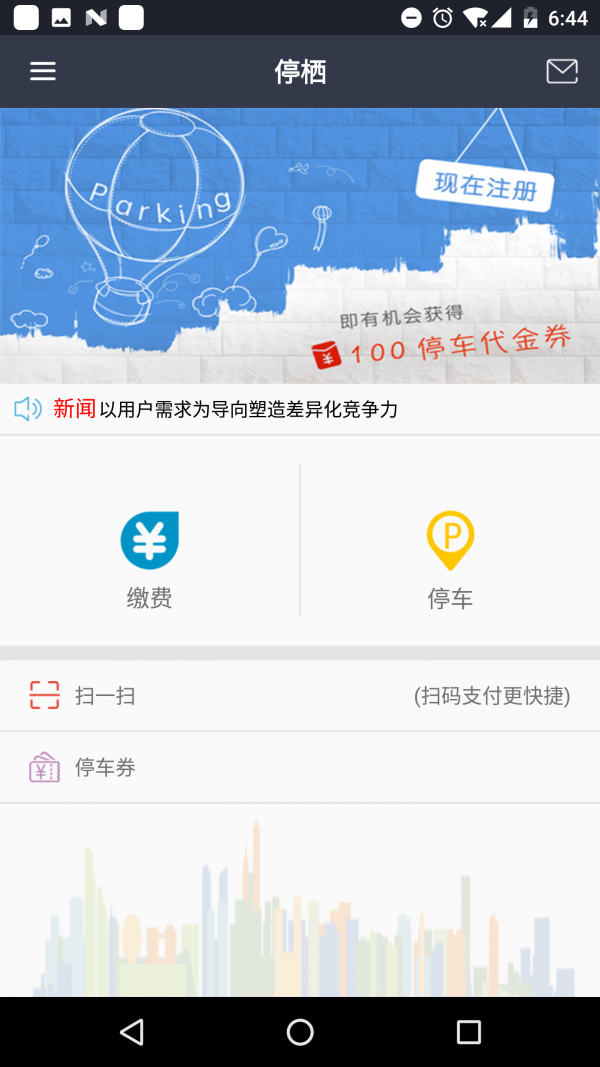Go to the home screen
The width and height of the screenshot is (600, 1067).
[300, 1032]
